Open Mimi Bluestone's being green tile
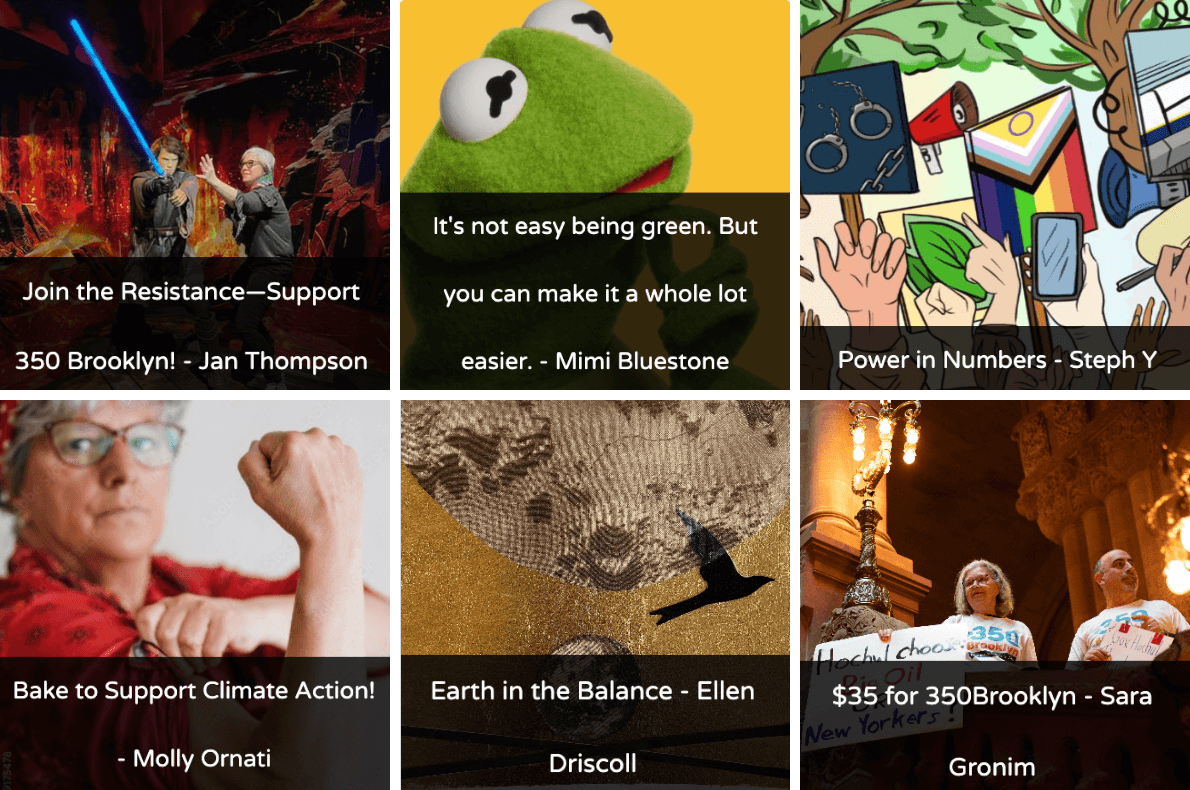The width and height of the screenshot is (1190, 790). pyautogui.click(x=594, y=195)
